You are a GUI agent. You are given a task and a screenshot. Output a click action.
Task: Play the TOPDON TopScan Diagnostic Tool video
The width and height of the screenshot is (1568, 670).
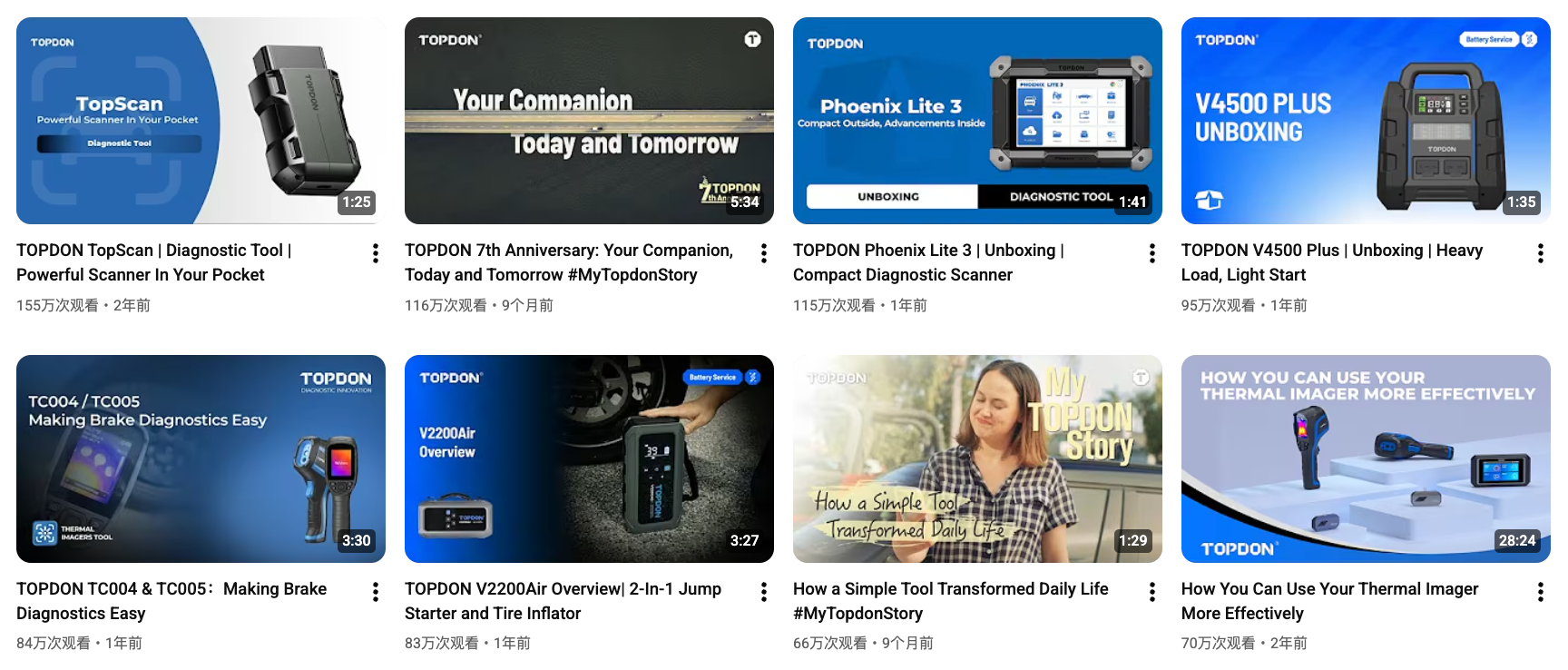point(201,121)
